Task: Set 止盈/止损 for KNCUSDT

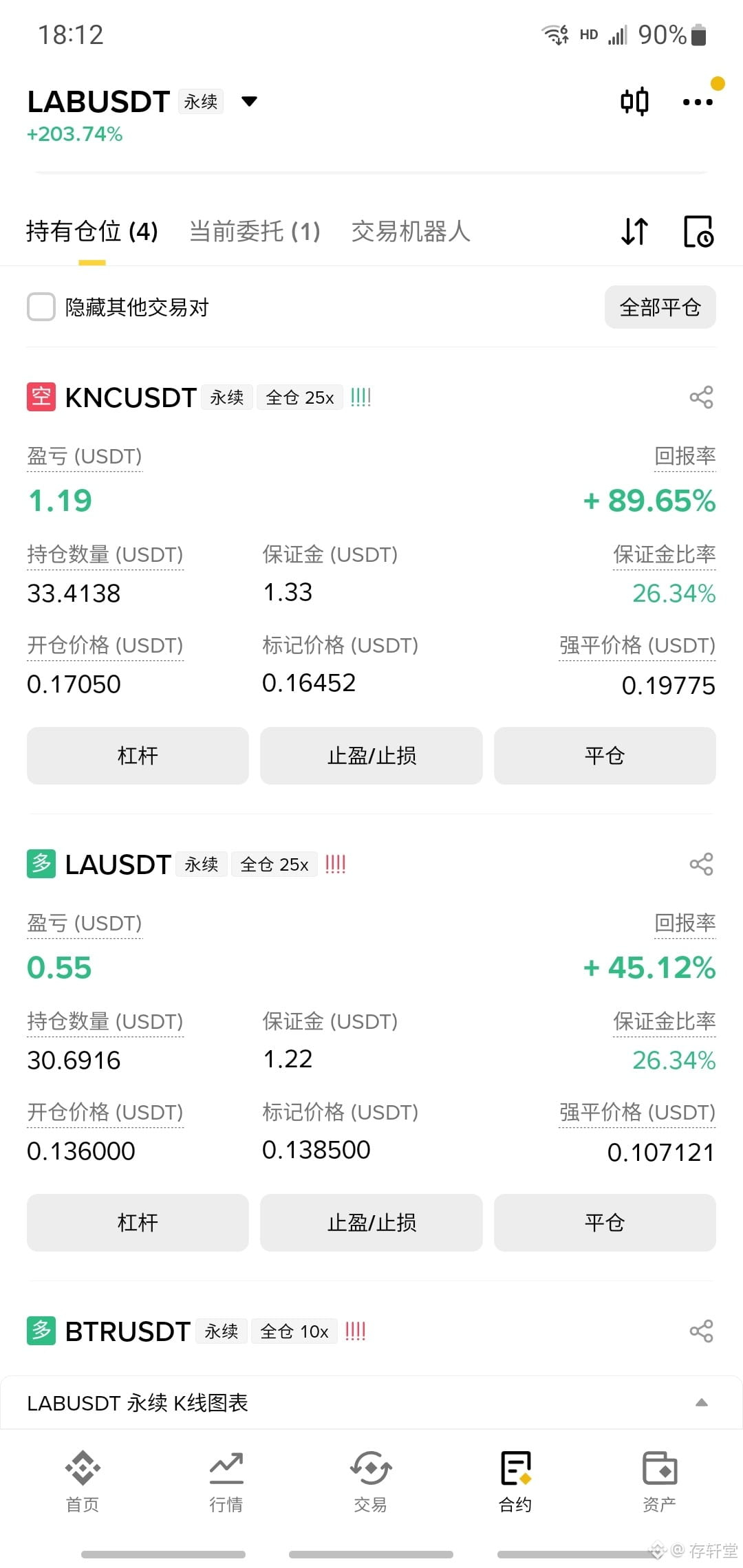Action: tap(371, 756)
